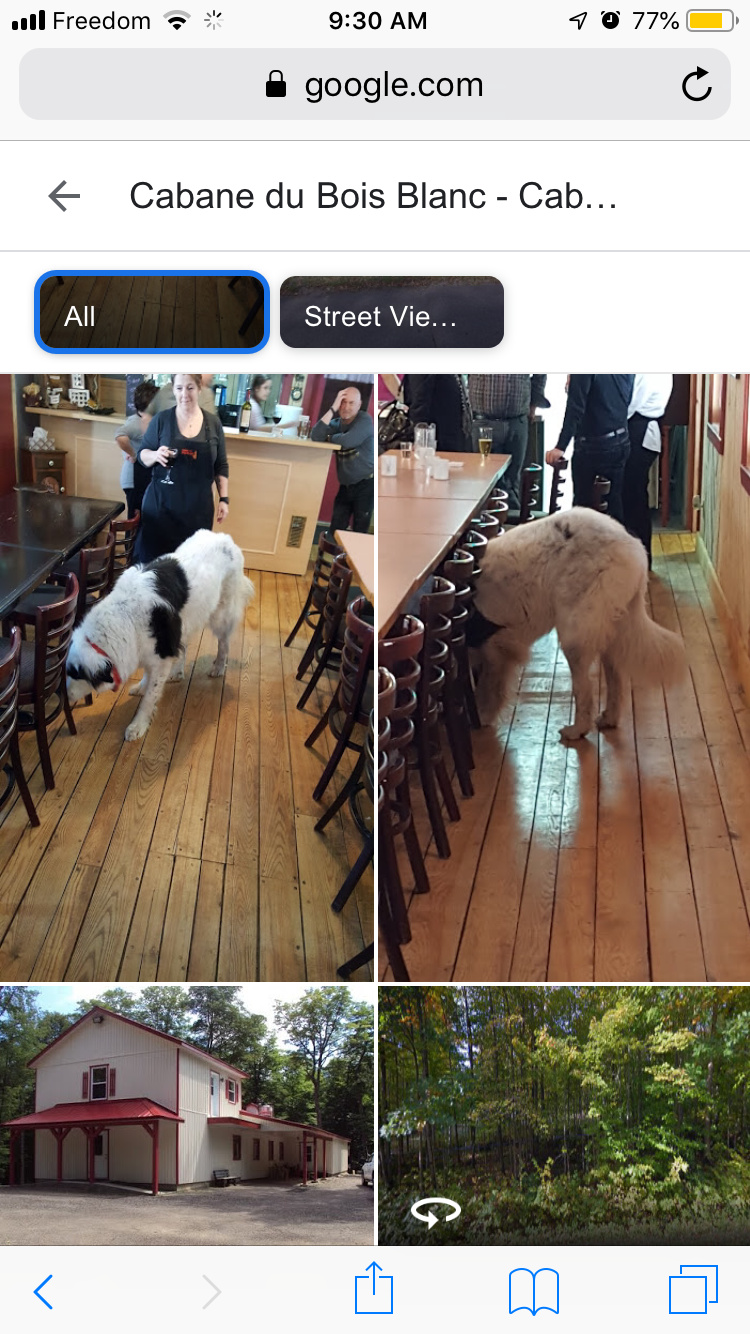Share this page via Safari share icon
750x1334 pixels.
coord(374,1288)
